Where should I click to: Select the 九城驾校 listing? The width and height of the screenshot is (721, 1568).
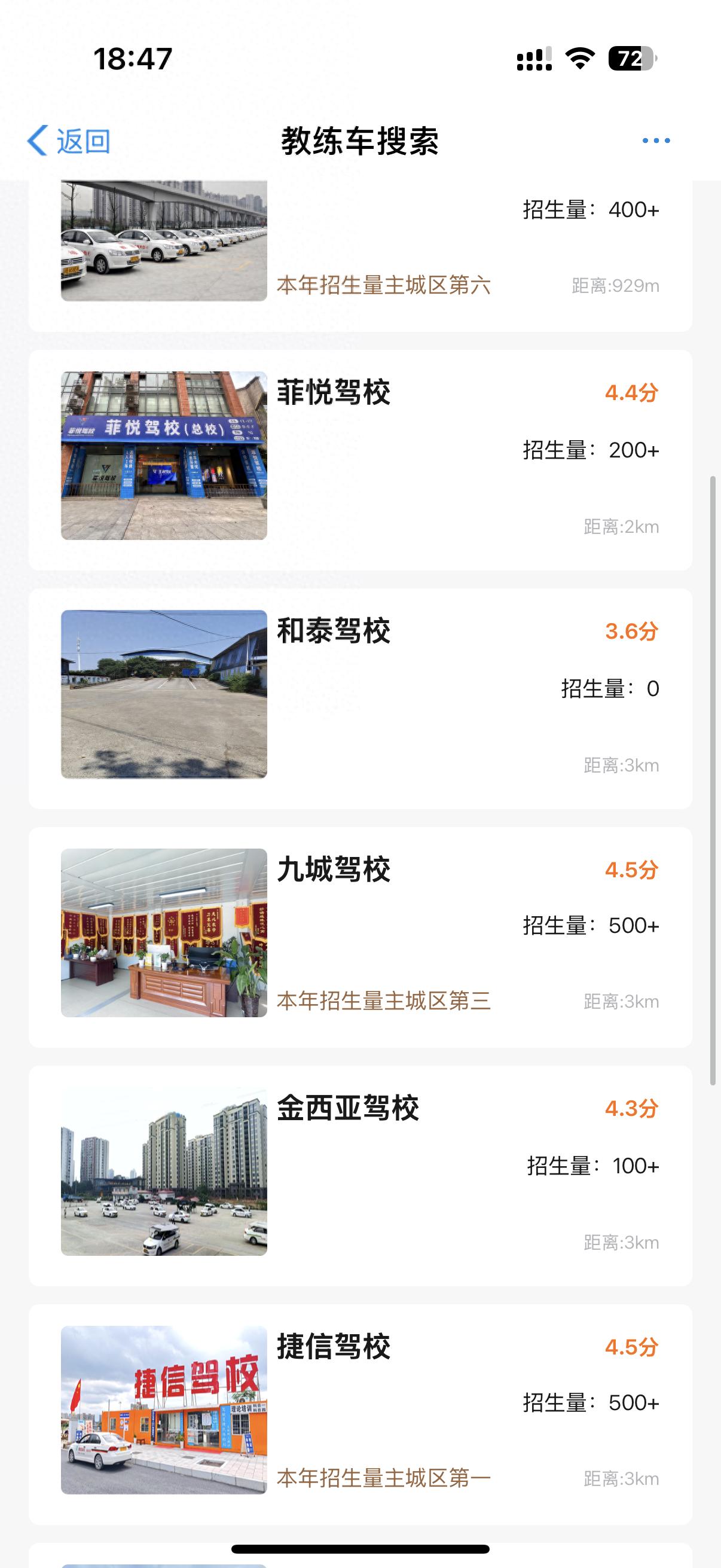click(359, 936)
